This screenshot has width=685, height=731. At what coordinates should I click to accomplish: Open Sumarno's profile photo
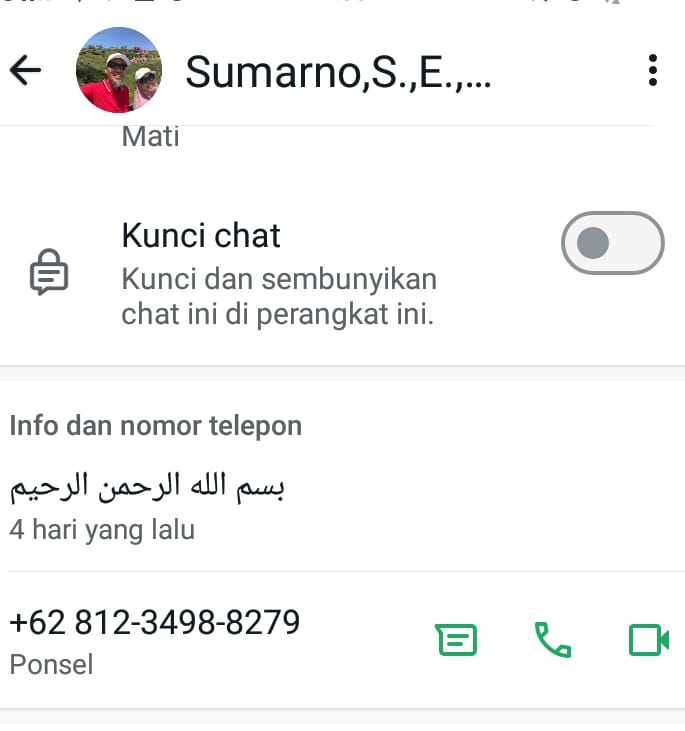(119, 70)
